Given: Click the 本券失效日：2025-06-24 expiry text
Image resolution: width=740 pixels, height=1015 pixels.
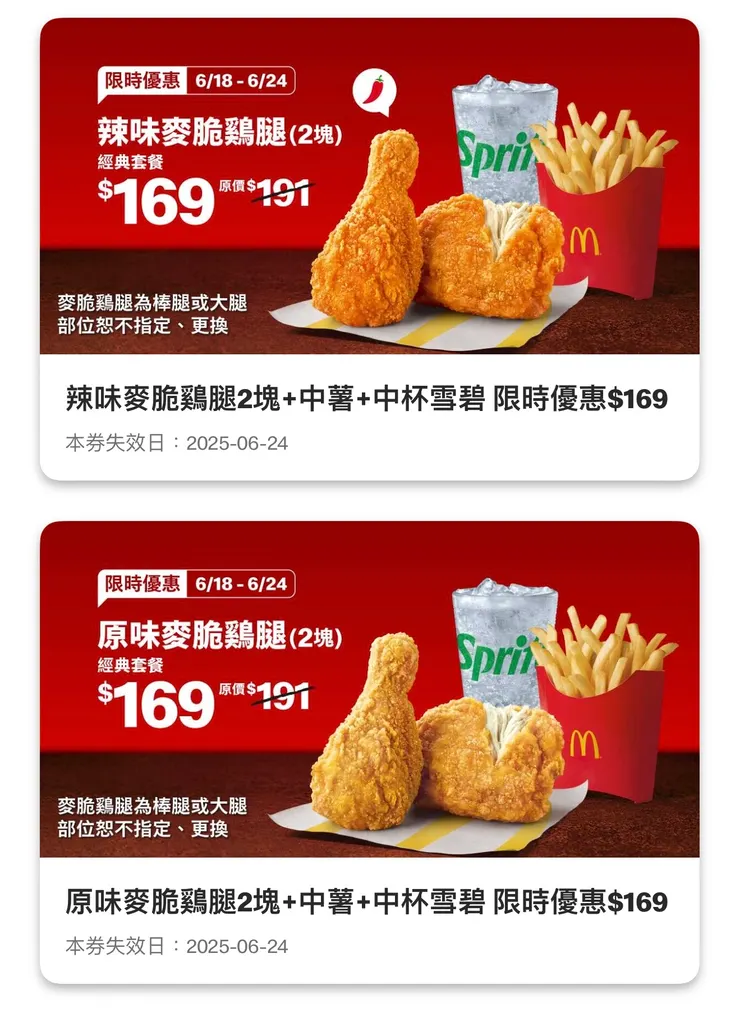Looking at the screenshot, I should (170, 441).
